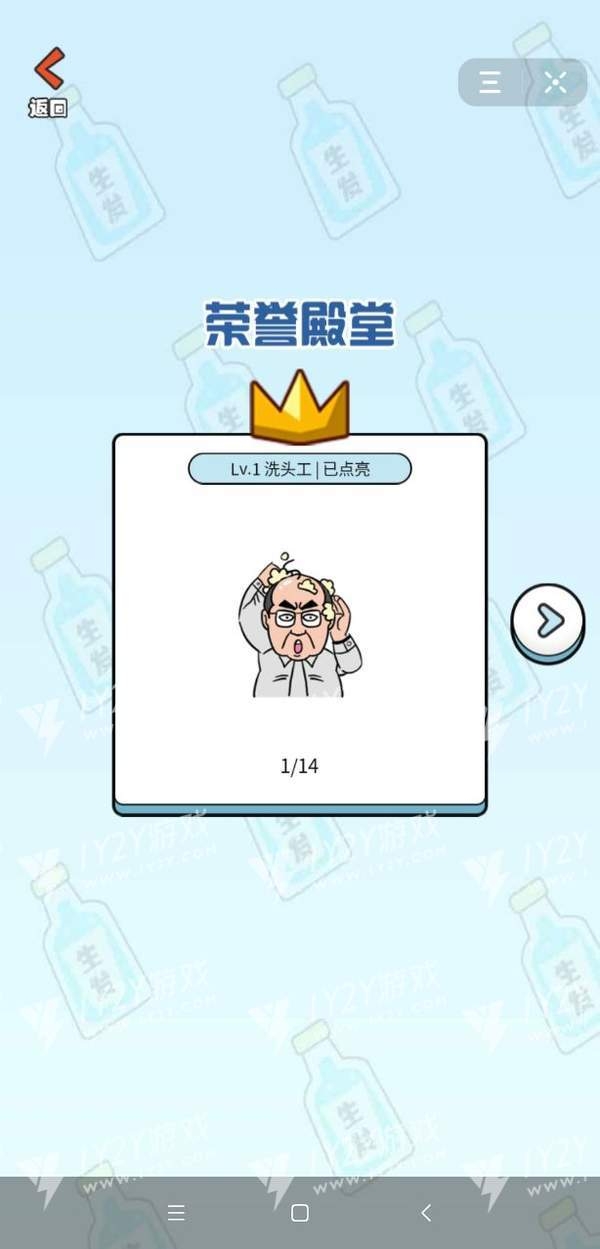Open the mini-program menu icon
This screenshot has width=600, height=1249.
[490, 82]
